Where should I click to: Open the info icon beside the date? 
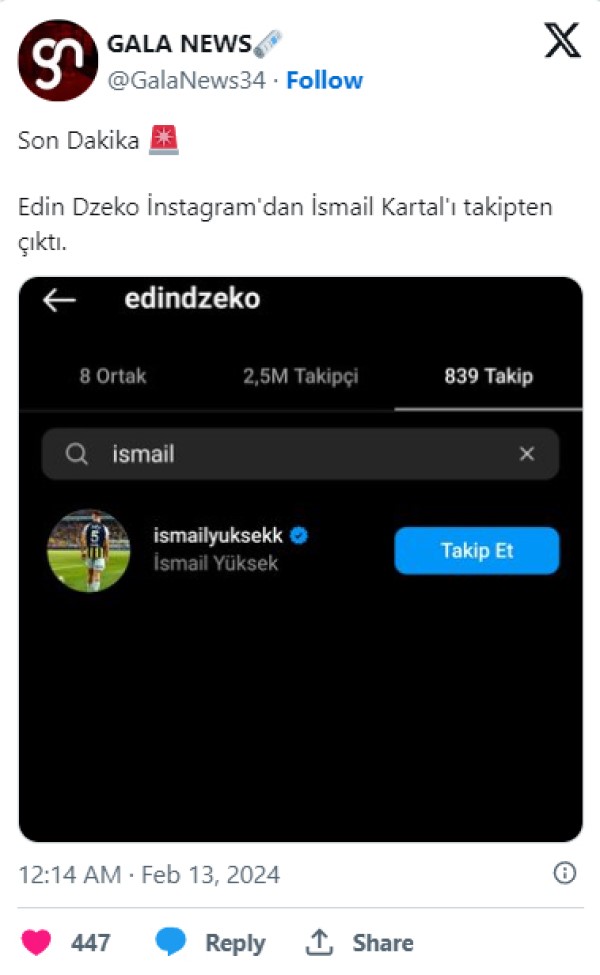(x=565, y=873)
